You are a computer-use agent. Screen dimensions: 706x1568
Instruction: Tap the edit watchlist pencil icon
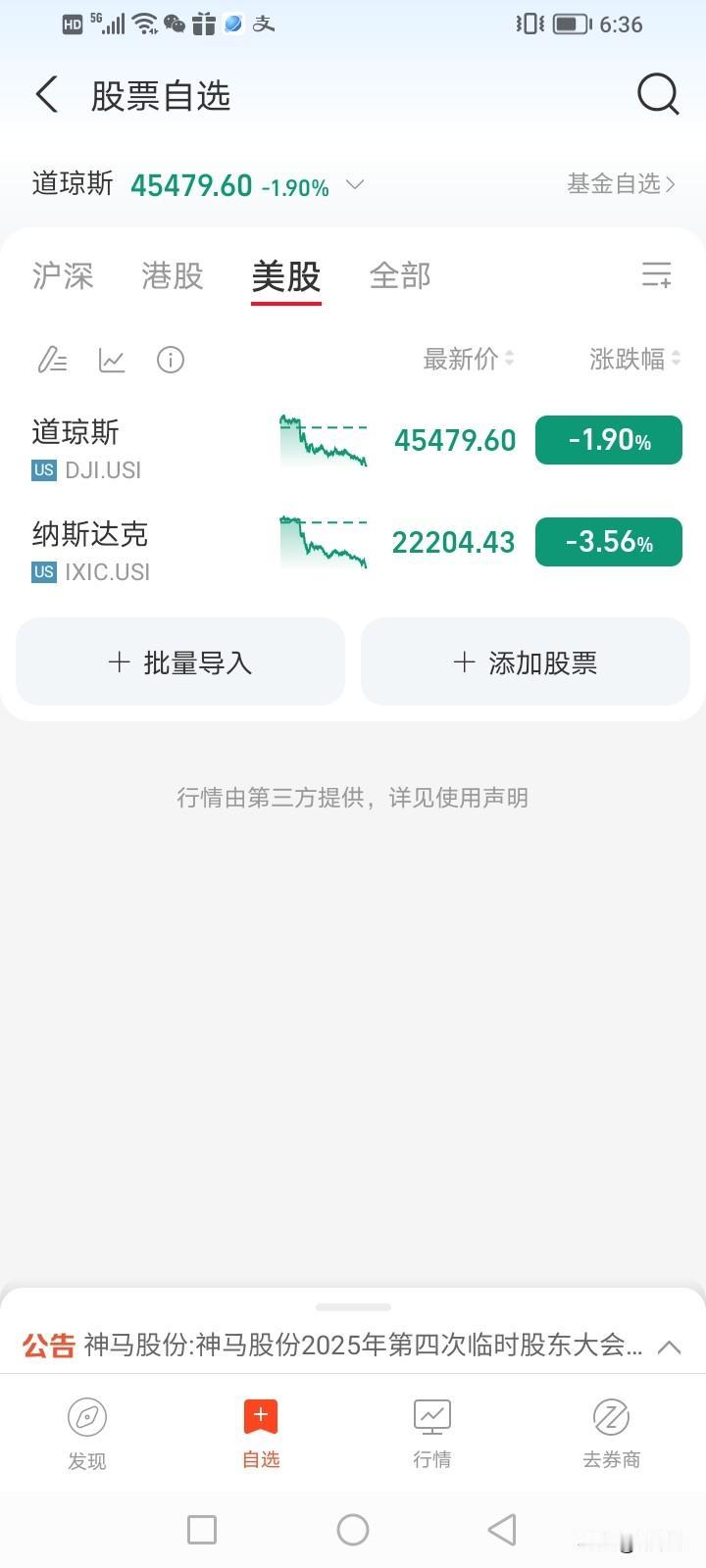pyautogui.click(x=52, y=360)
